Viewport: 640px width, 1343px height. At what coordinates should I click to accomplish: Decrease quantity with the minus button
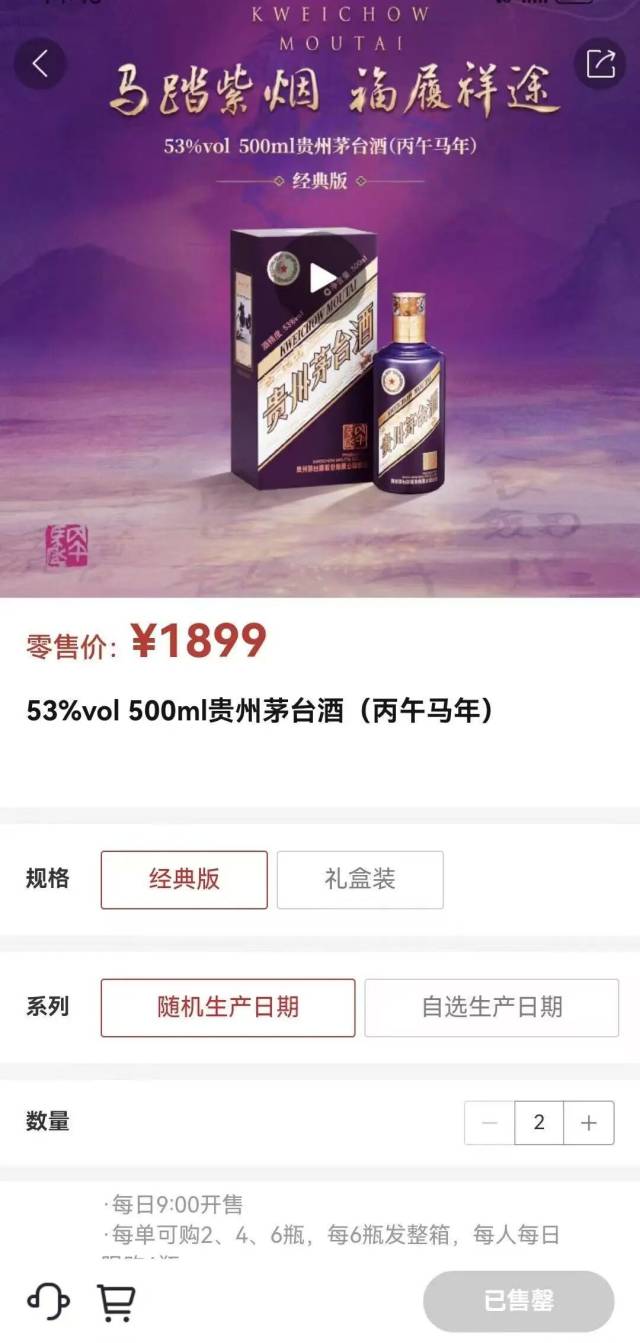point(489,1123)
